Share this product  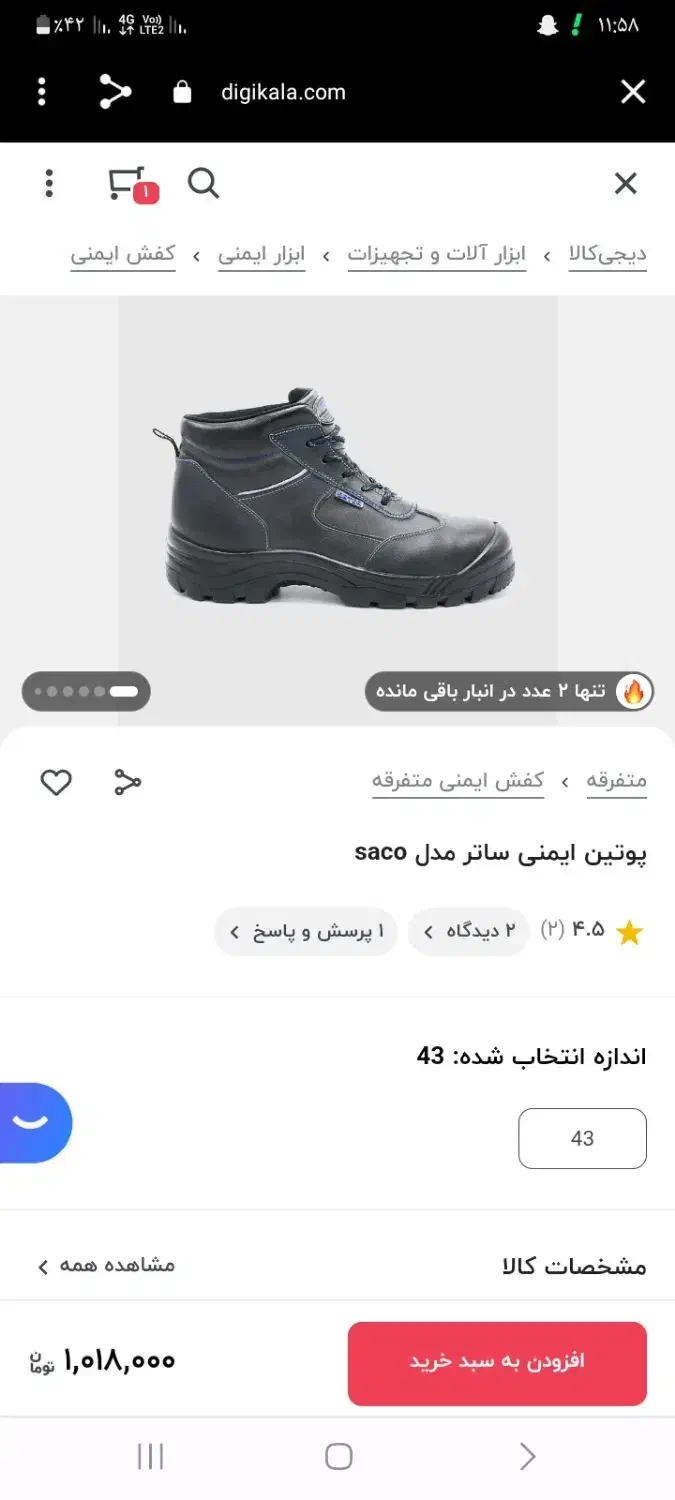tap(127, 782)
